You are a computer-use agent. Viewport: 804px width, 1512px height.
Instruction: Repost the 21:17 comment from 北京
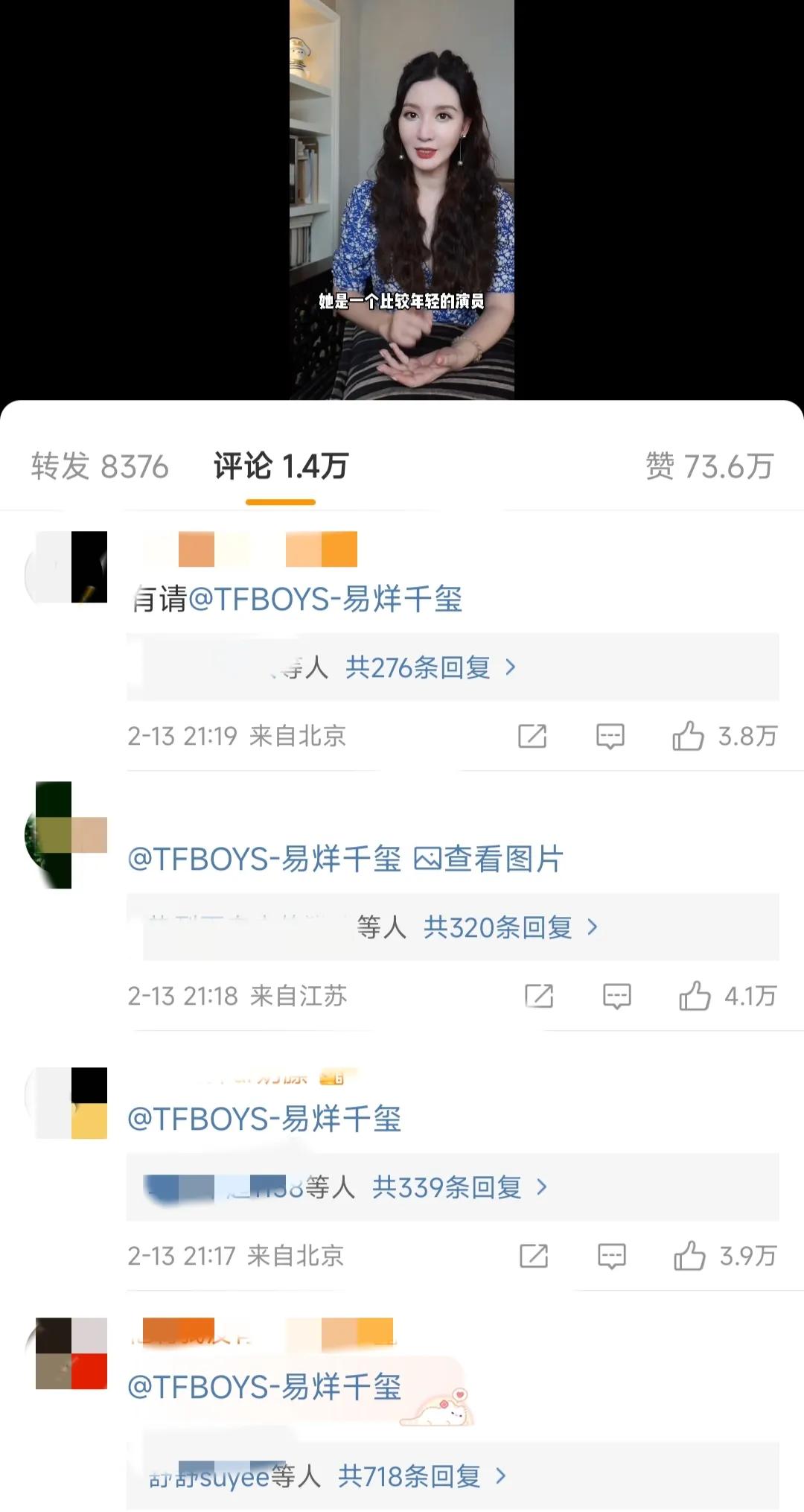(x=534, y=1256)
